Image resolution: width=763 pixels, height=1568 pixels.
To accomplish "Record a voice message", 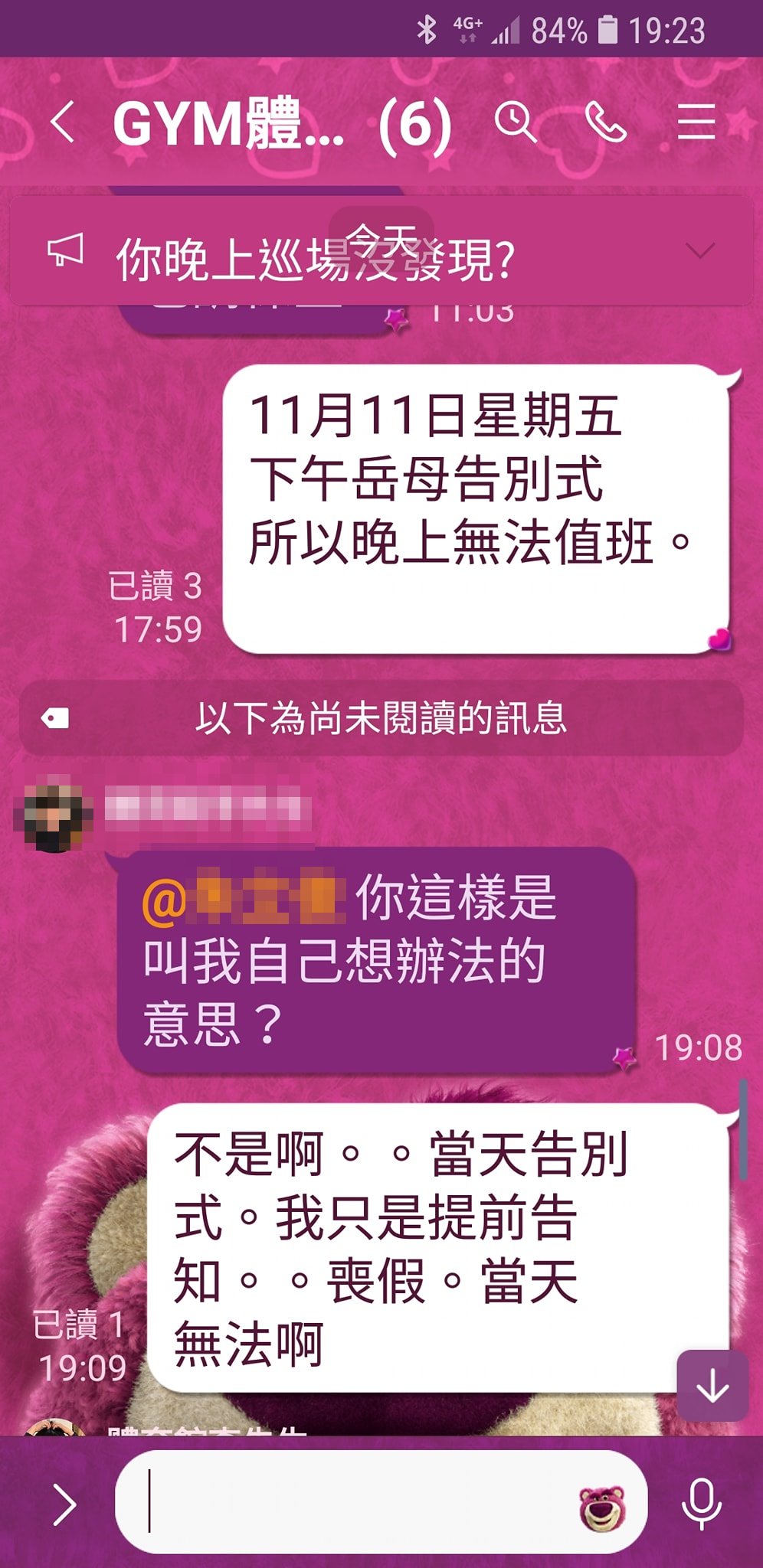I will pyautogui.click(x=701, y=1504).
